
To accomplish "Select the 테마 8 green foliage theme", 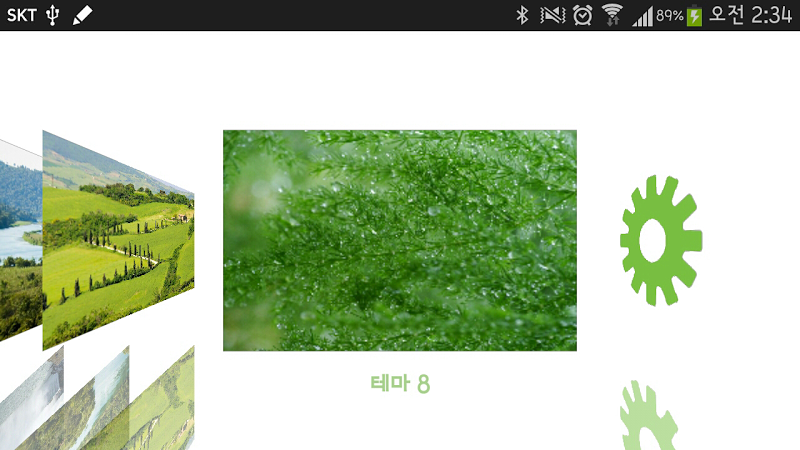I will [x=399, y=240].
